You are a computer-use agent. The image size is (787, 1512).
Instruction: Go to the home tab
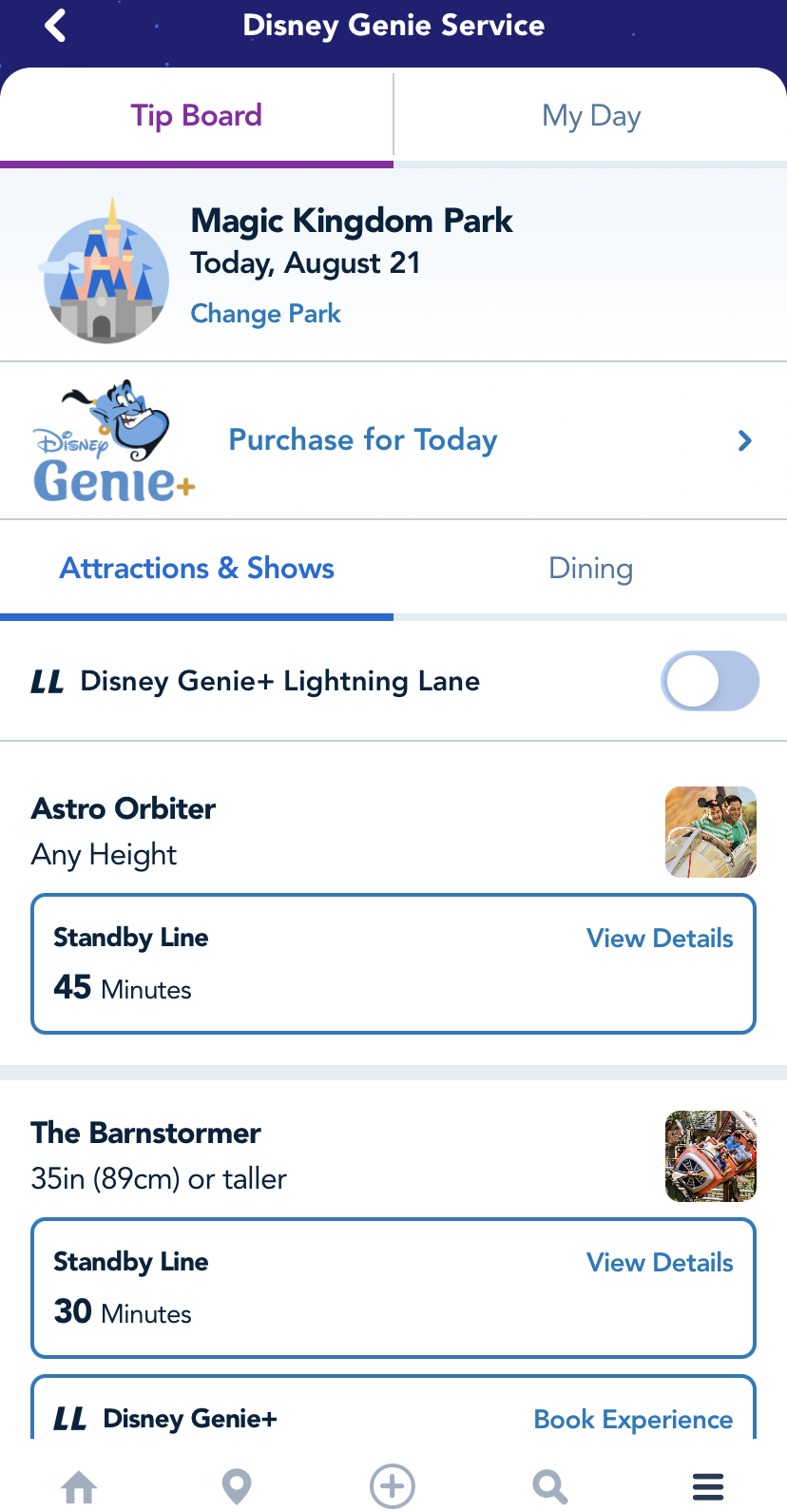tap(79, 1486)
